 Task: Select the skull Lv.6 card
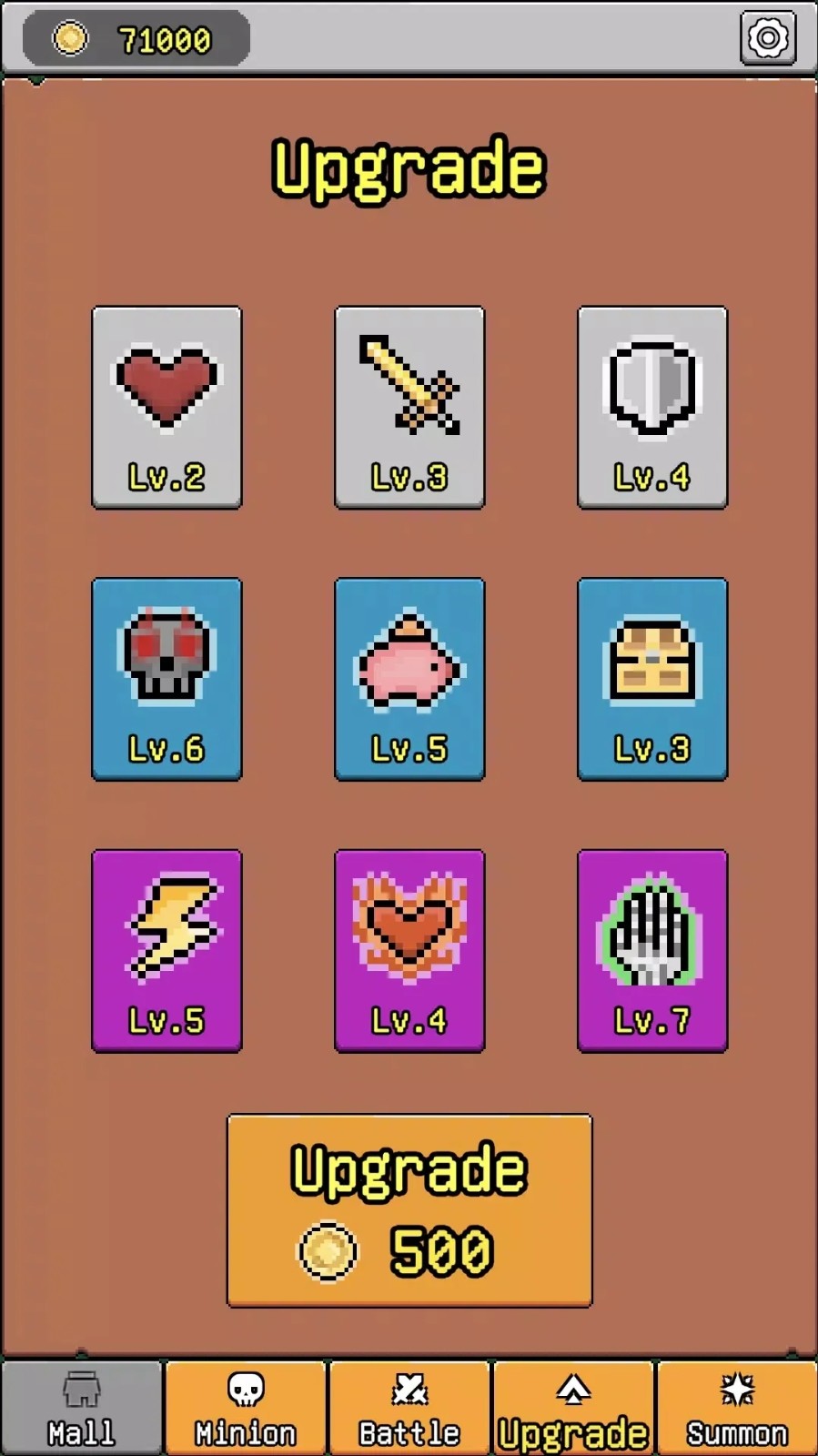[167, 679]
